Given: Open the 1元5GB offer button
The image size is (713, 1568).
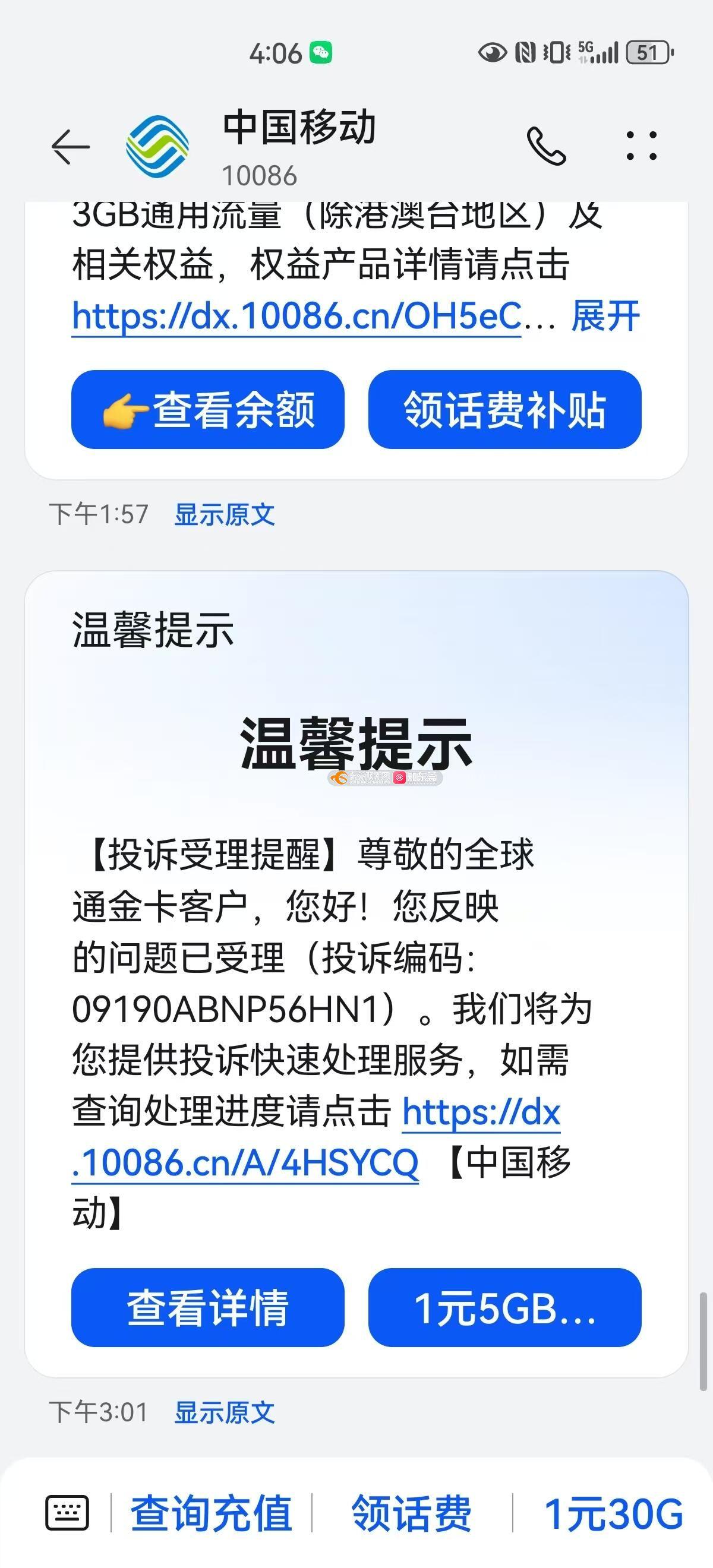Looking at the screenshot, I should click(504, 1308).
